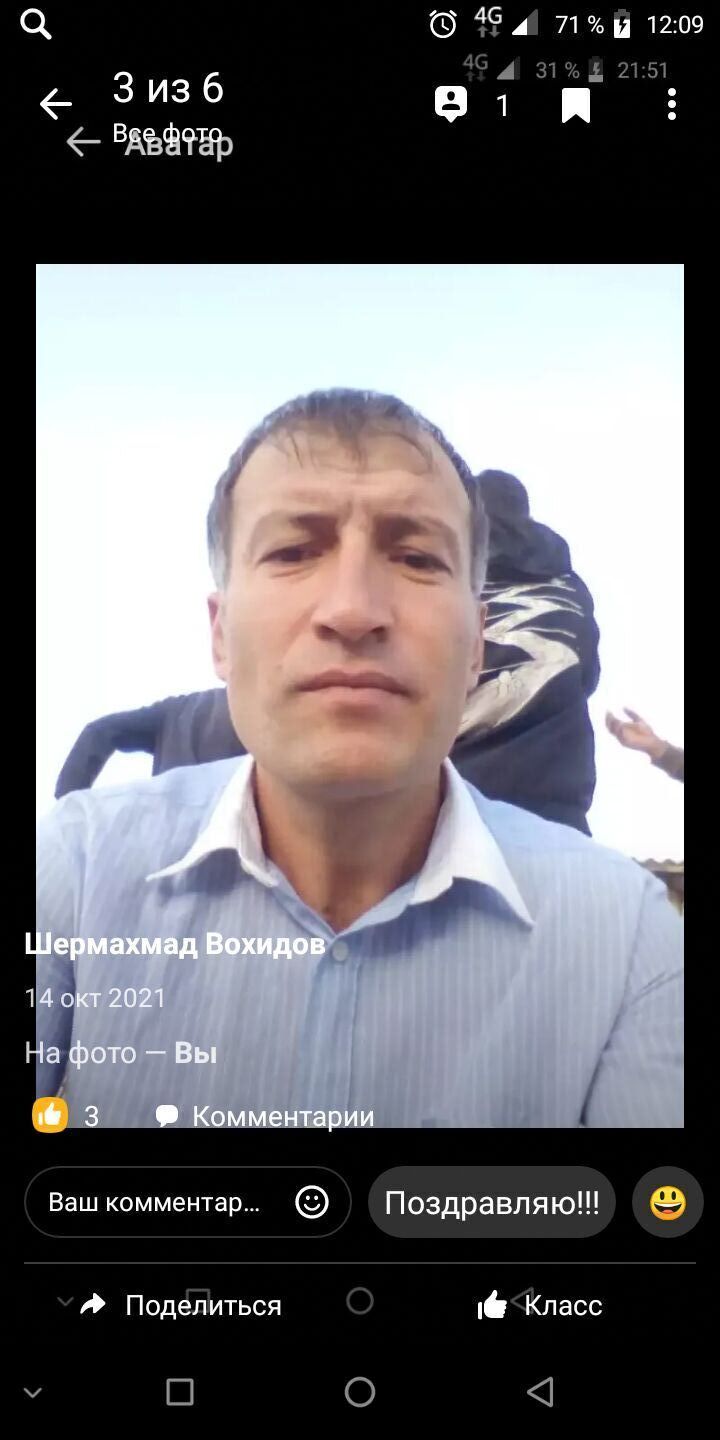
Task: Like the photo with Класс
Action: pos(540,1305)
